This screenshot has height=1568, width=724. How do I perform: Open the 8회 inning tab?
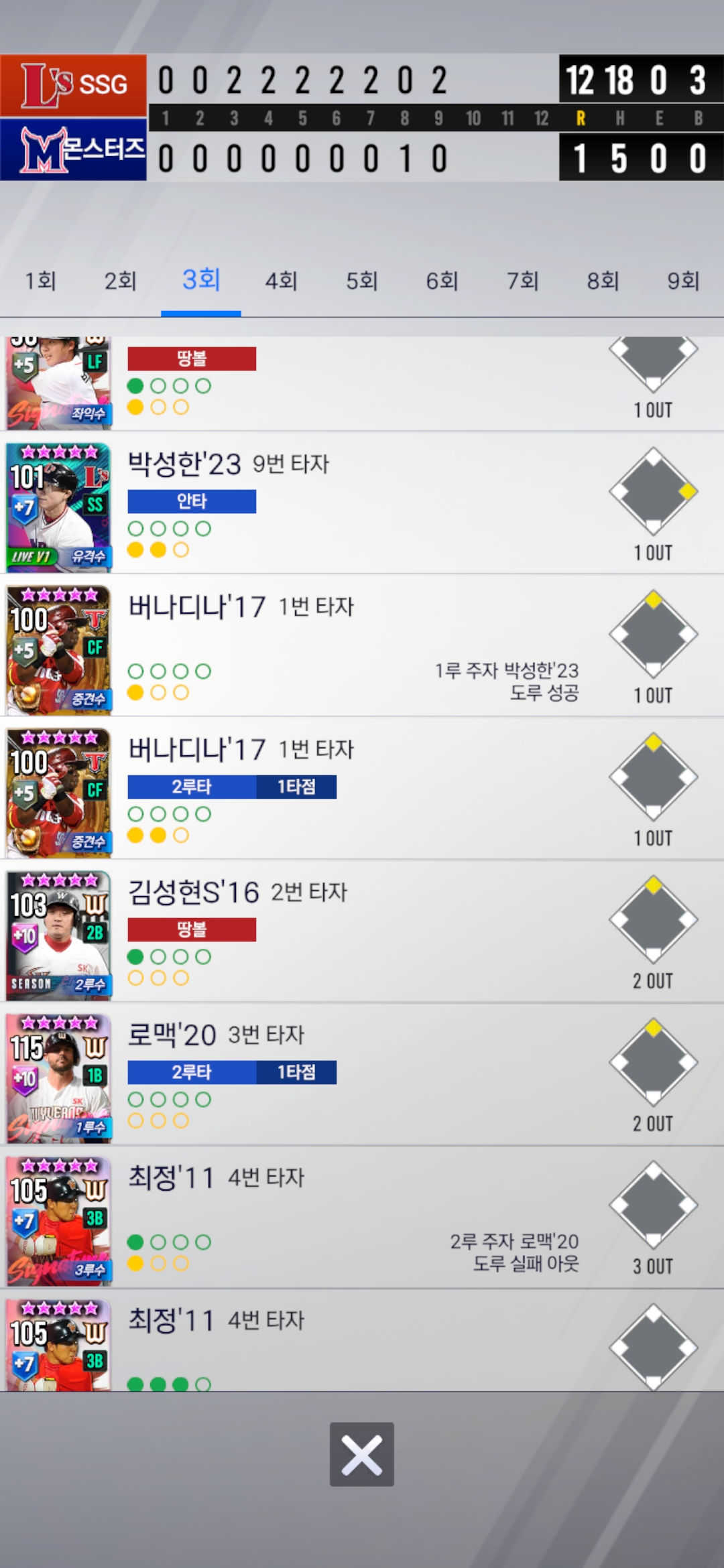tap(603, 280)
